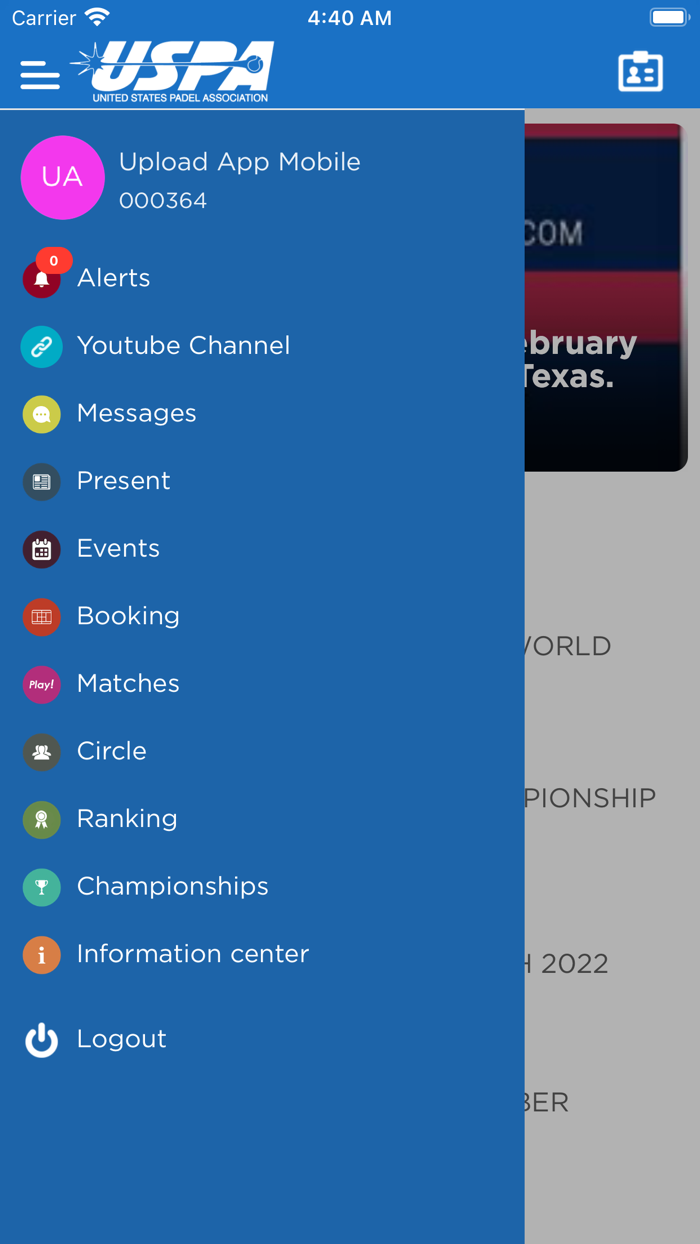View Events
Viewport: 700px width, 1244px height.
[x=118, y=548]
